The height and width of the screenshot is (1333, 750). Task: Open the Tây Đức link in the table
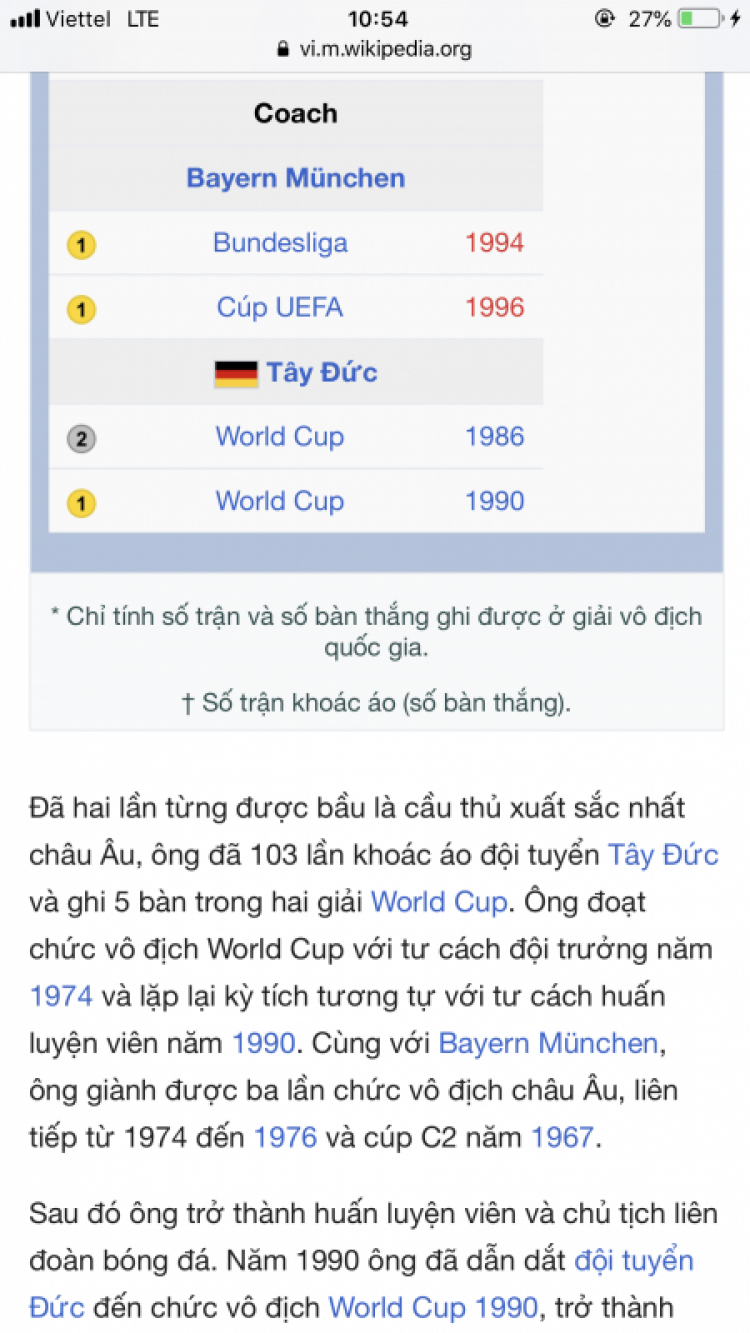[x=321, y=373]
